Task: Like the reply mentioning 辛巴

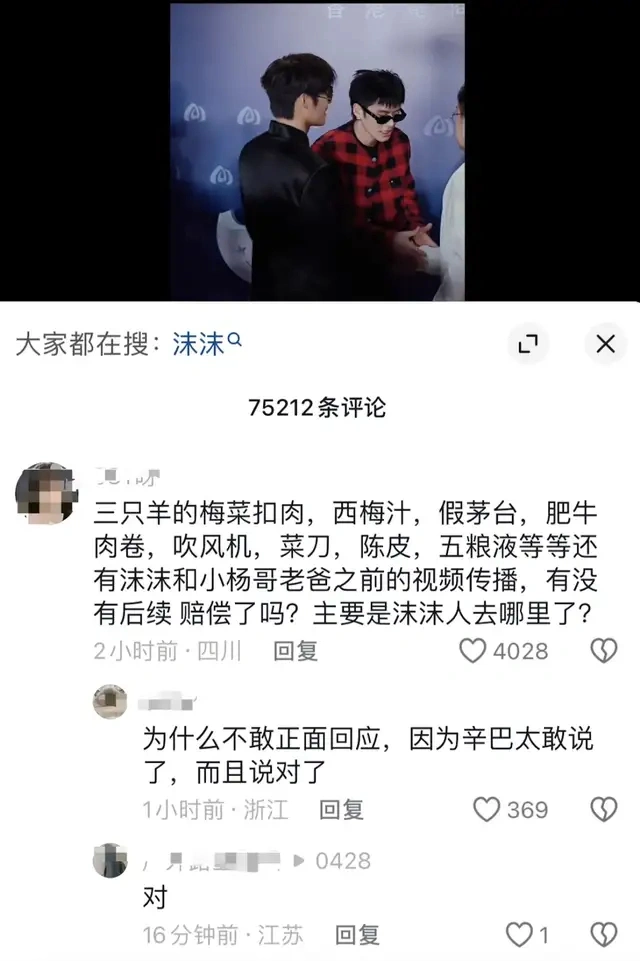Action: [486, 809]
